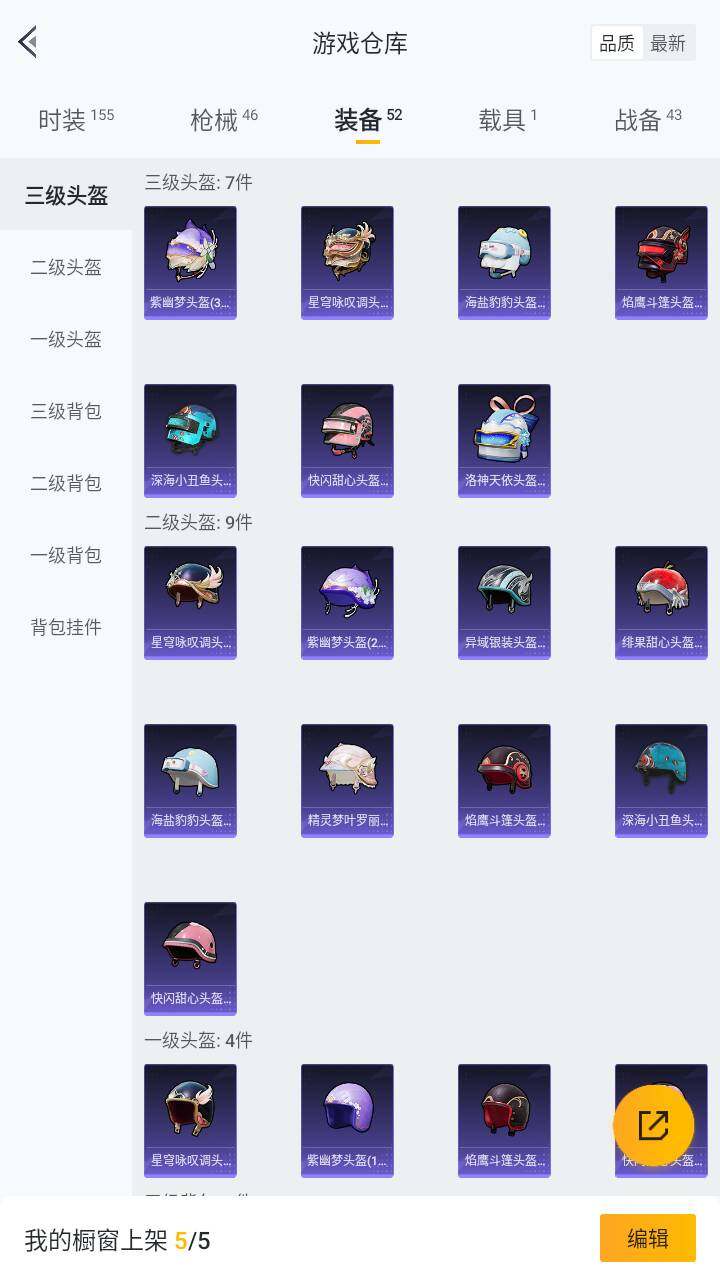Jump to 二级背包 category
Image resolution: width=720 pixels, height=1280 pixels.
(x=66, y=483)
